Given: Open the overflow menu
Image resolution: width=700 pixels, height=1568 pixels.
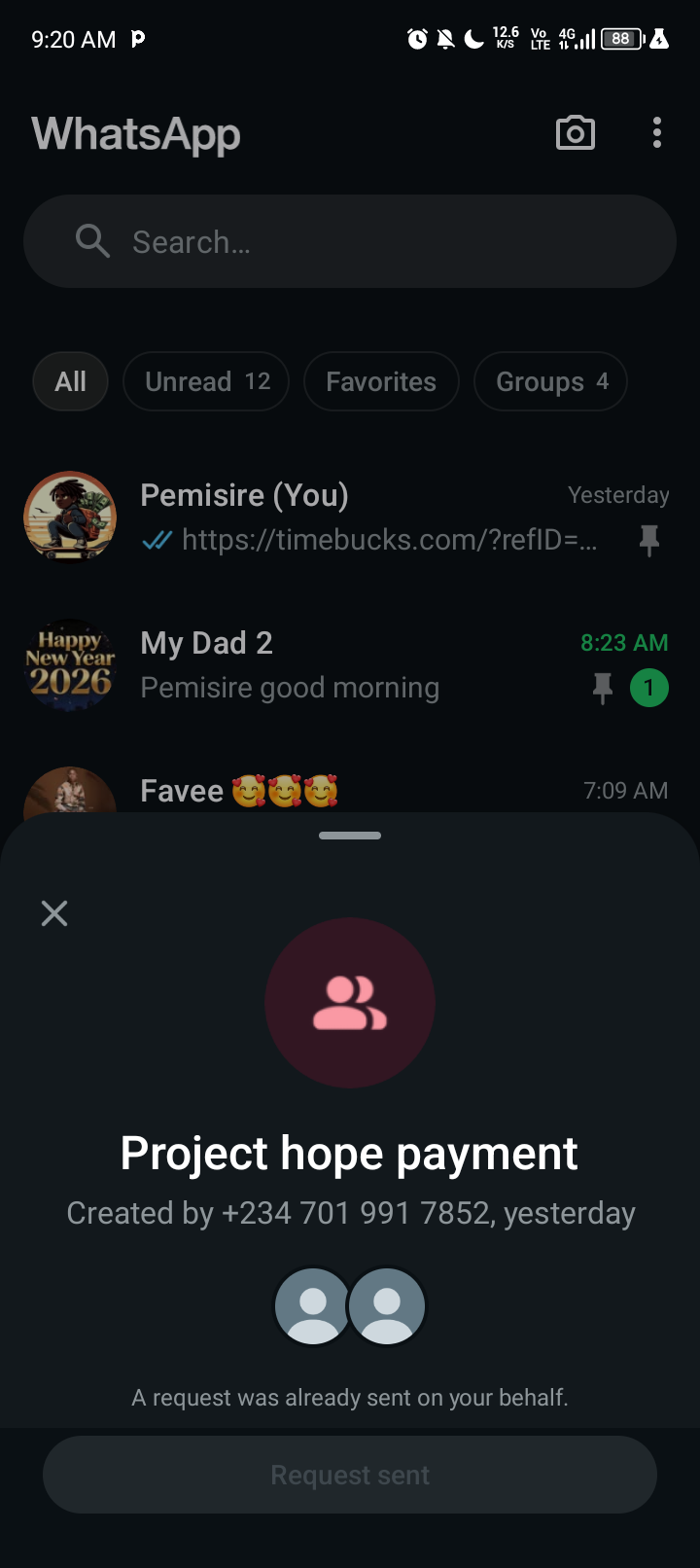Looking at the screenshot, I should tap(657, 133).
